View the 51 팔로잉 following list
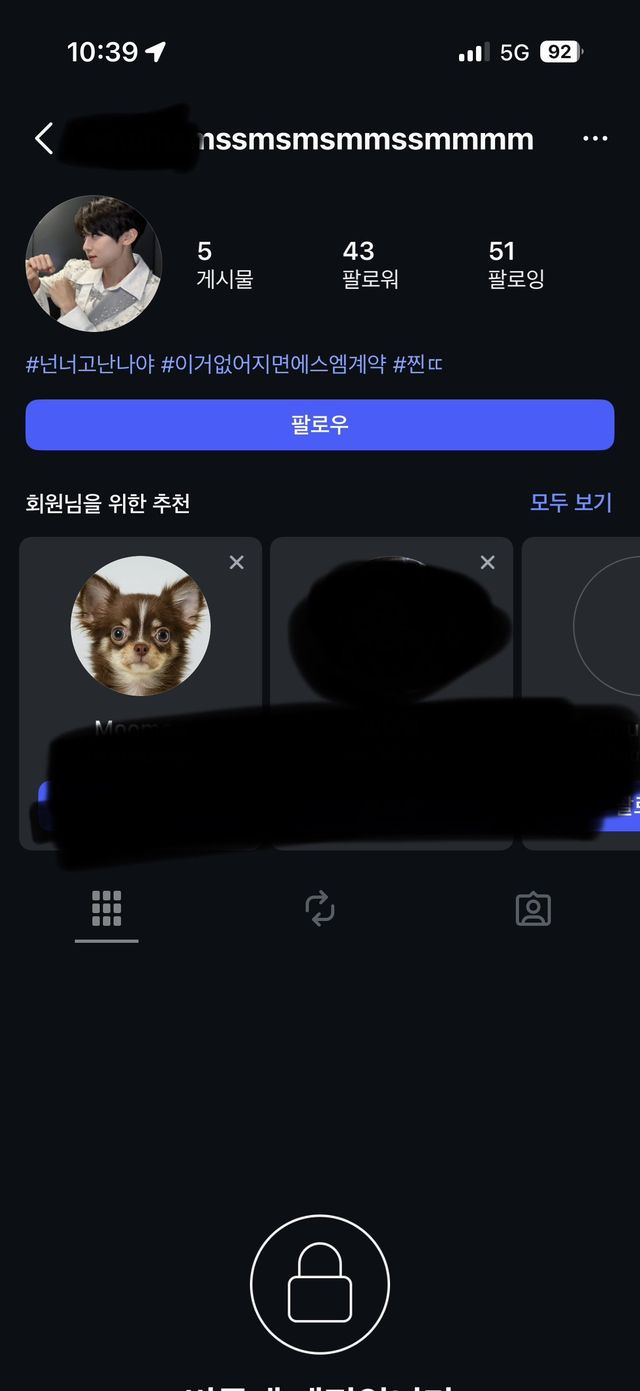The height and width of the screenshot is (1391, 640). (516, 264)
